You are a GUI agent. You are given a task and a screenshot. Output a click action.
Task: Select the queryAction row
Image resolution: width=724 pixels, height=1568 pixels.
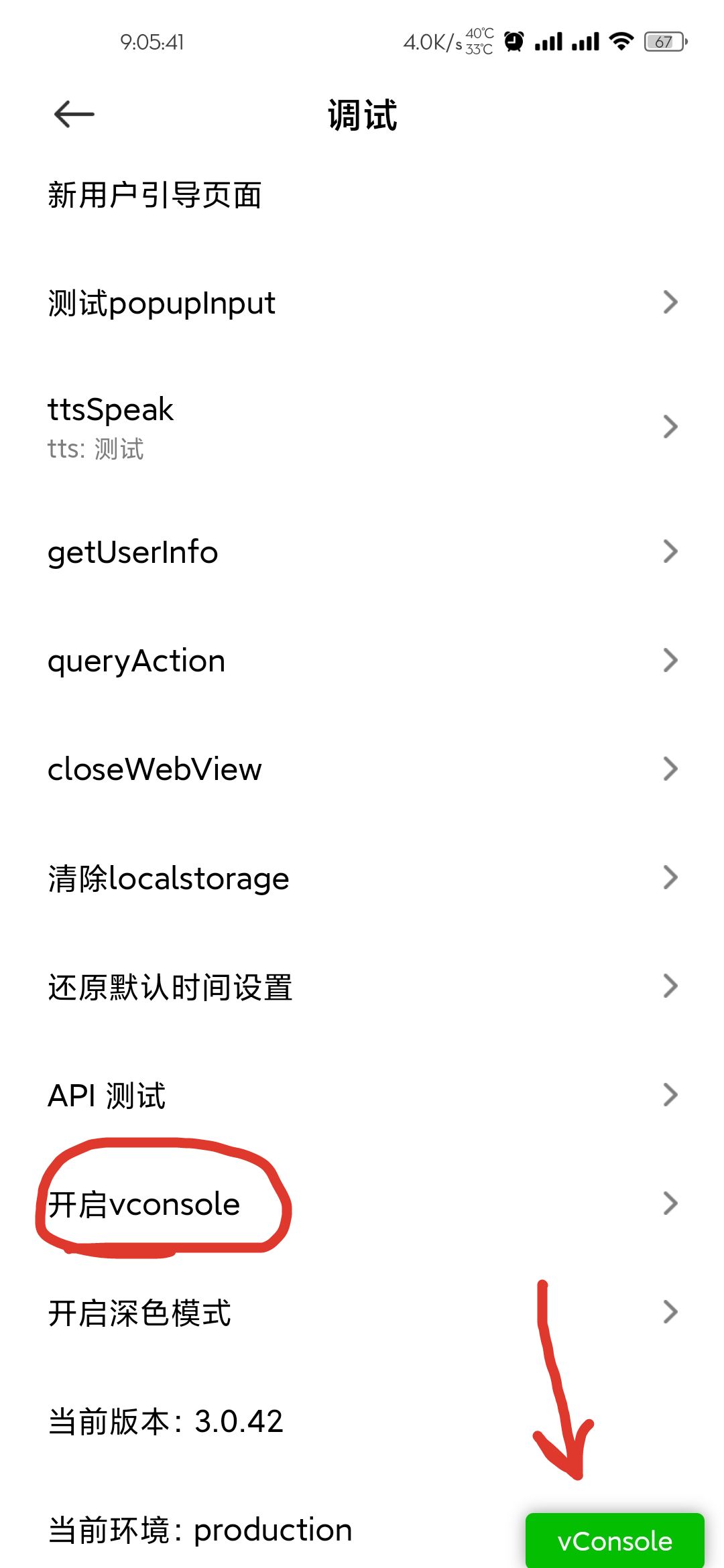pos(362,661)
